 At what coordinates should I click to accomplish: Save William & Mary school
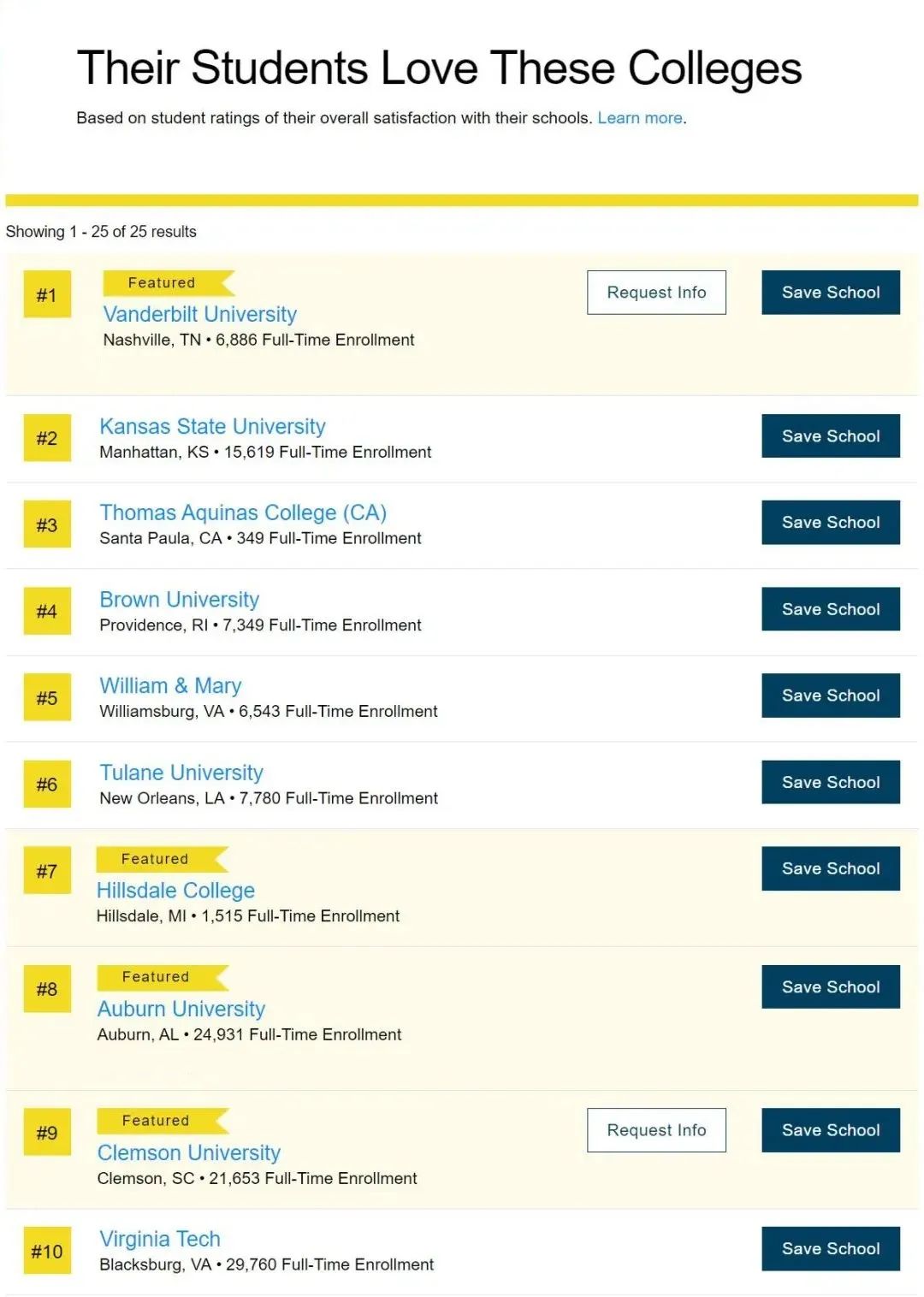(830, 696)
